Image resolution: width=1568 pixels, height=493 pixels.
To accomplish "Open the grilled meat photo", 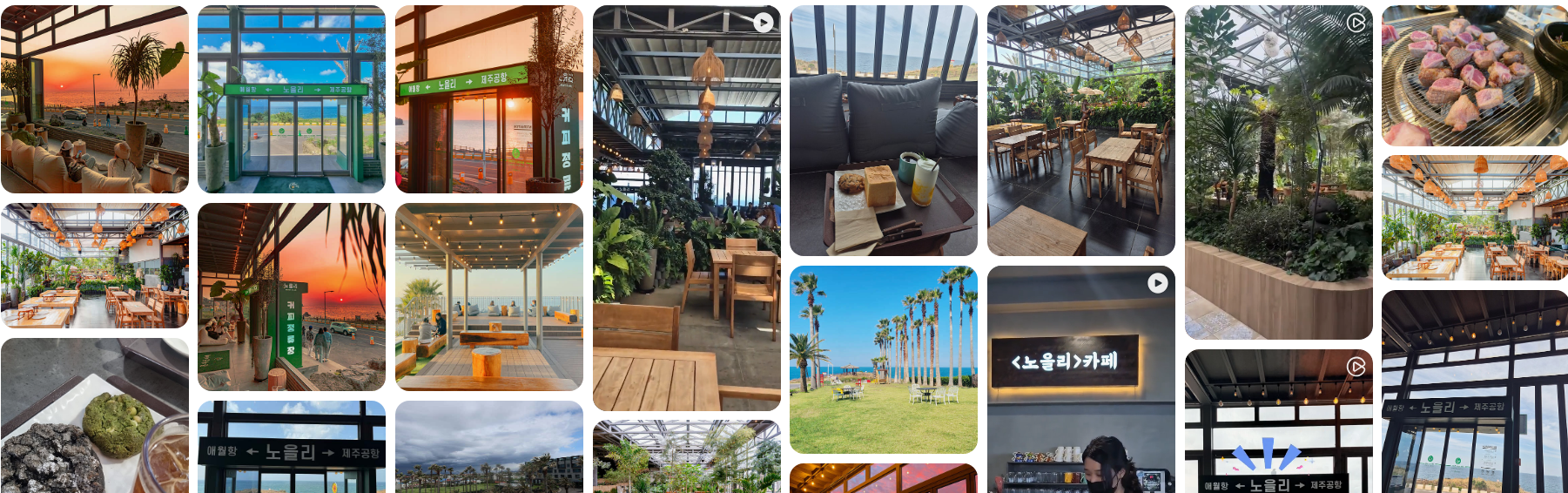I will pyautogui.click(x=1474, y=75).
